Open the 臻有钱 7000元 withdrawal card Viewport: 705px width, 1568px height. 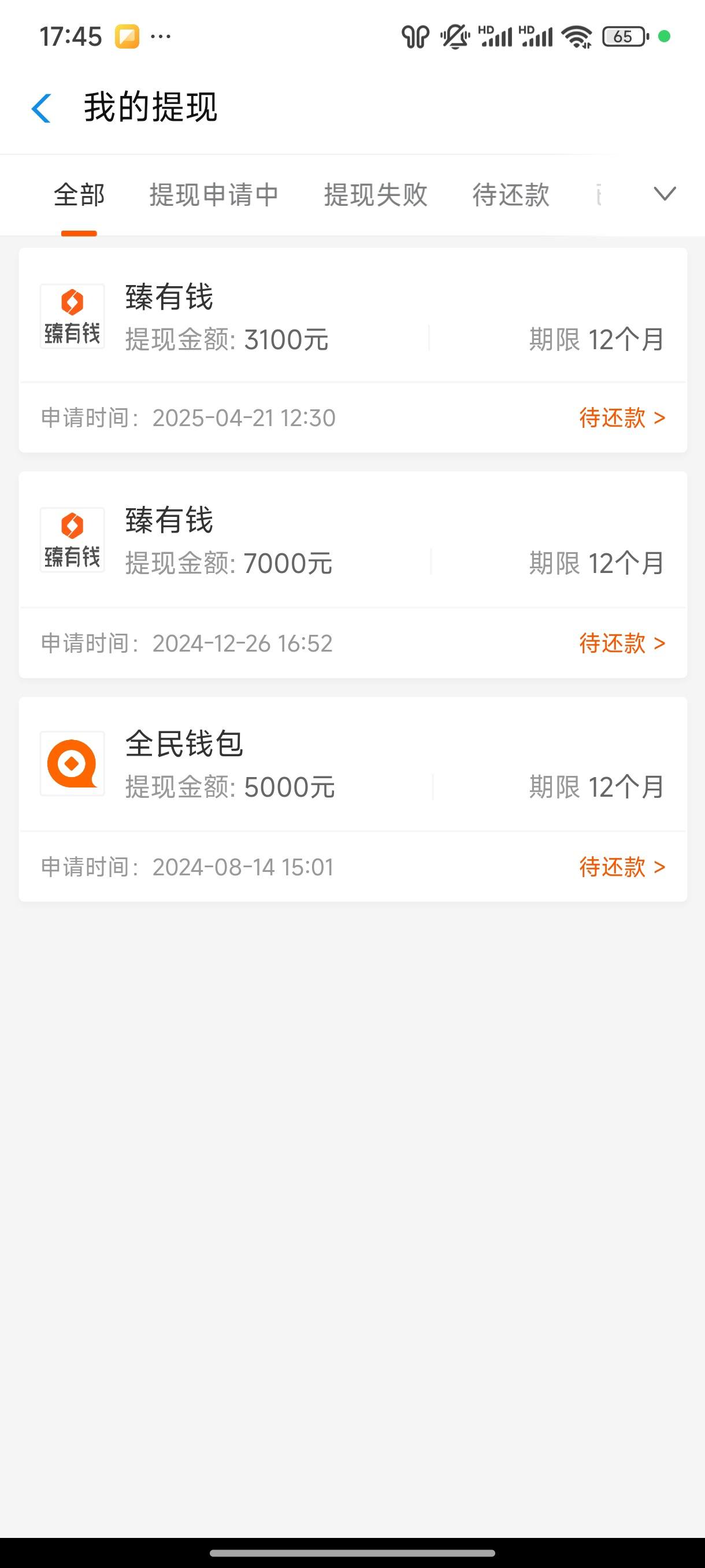click(x=353, y=575)
